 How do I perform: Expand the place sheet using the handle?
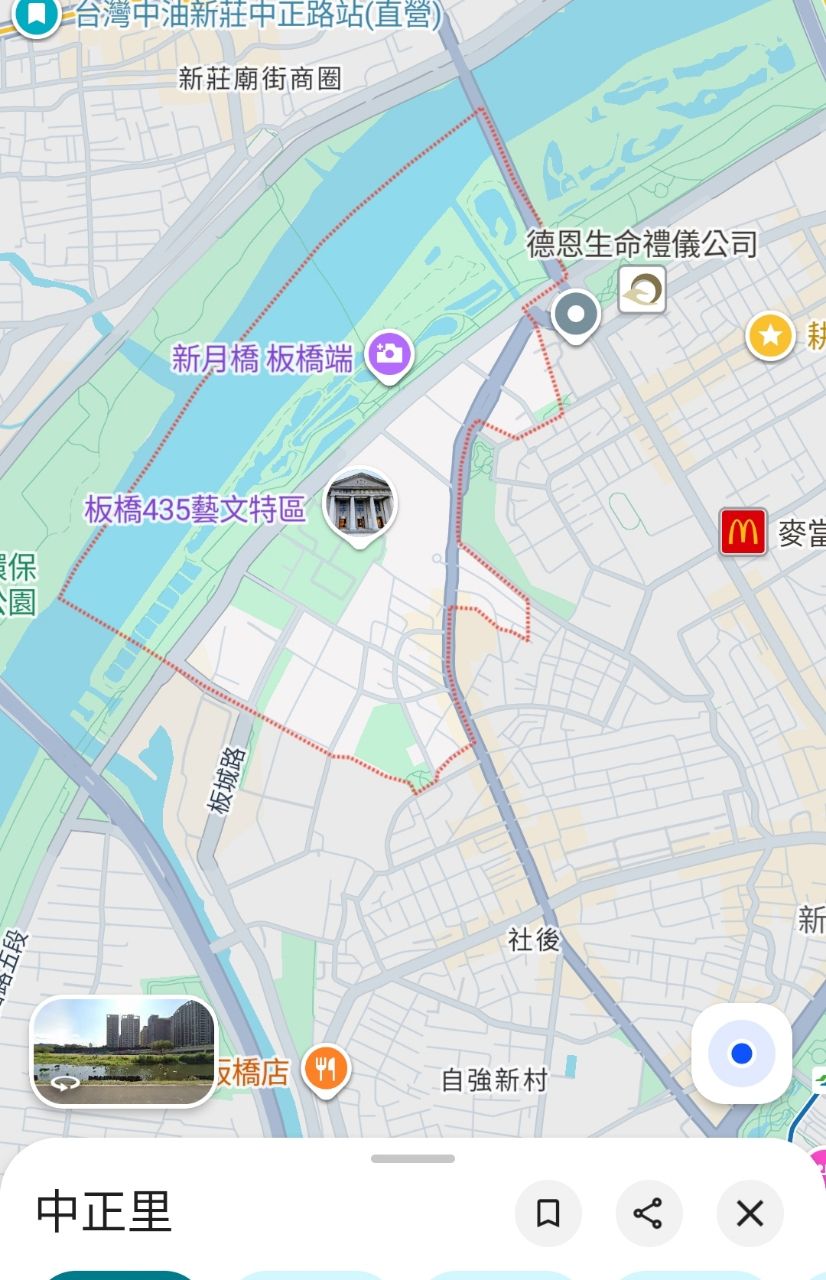click(x=413, y=1159)
